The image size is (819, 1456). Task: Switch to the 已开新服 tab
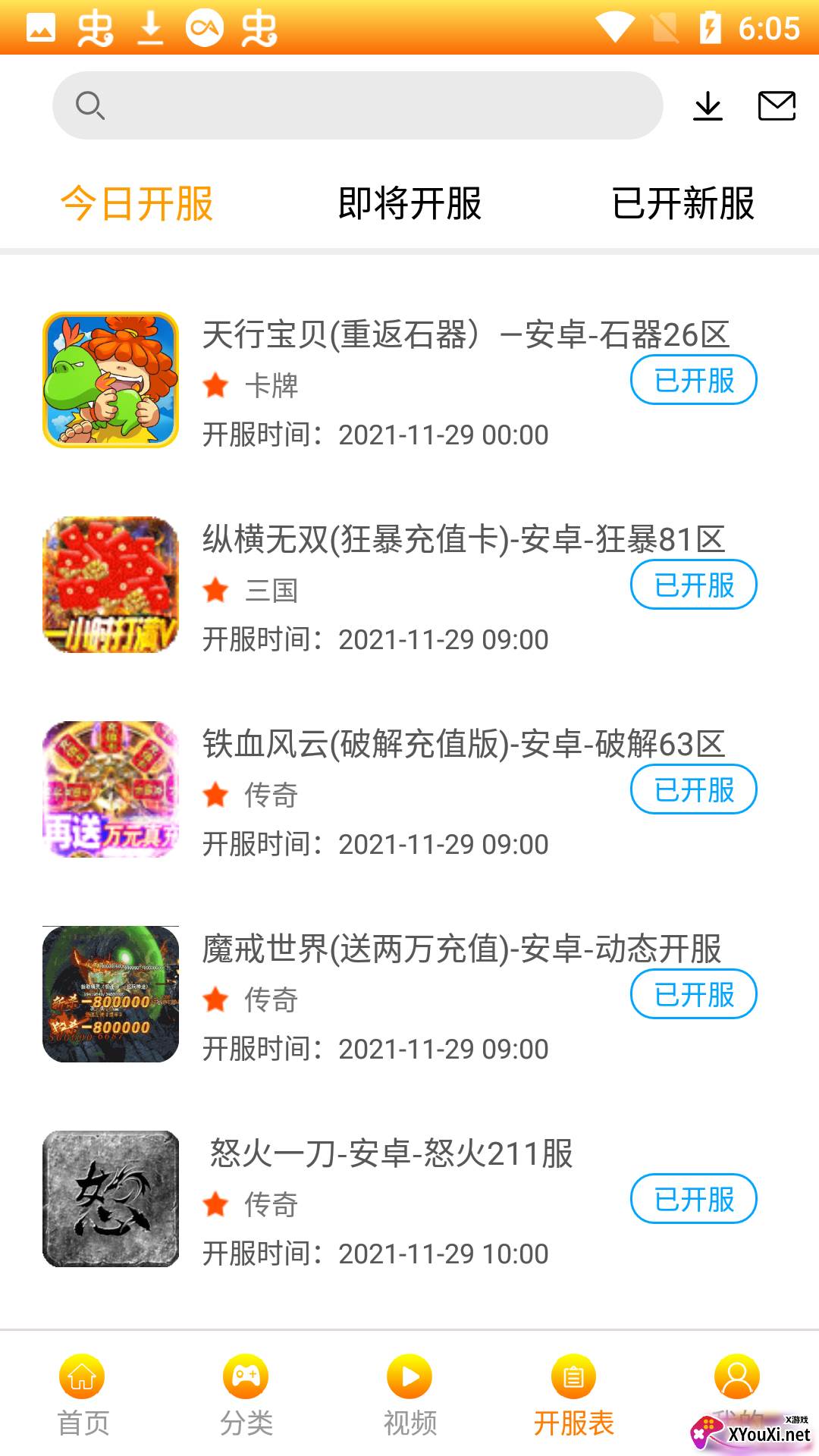tap(682, 203)
